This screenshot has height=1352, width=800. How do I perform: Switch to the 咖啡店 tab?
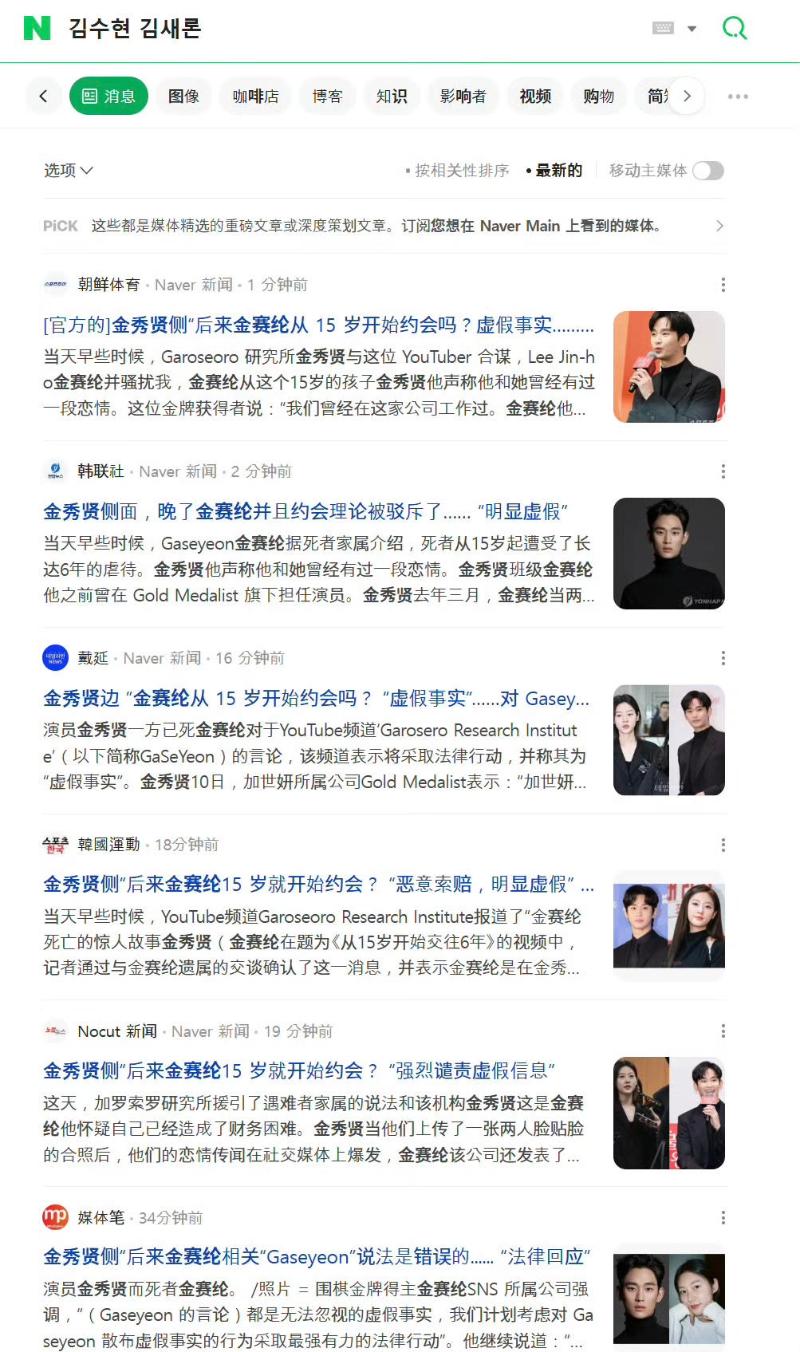pyautogui.click(x=256, y=96)
